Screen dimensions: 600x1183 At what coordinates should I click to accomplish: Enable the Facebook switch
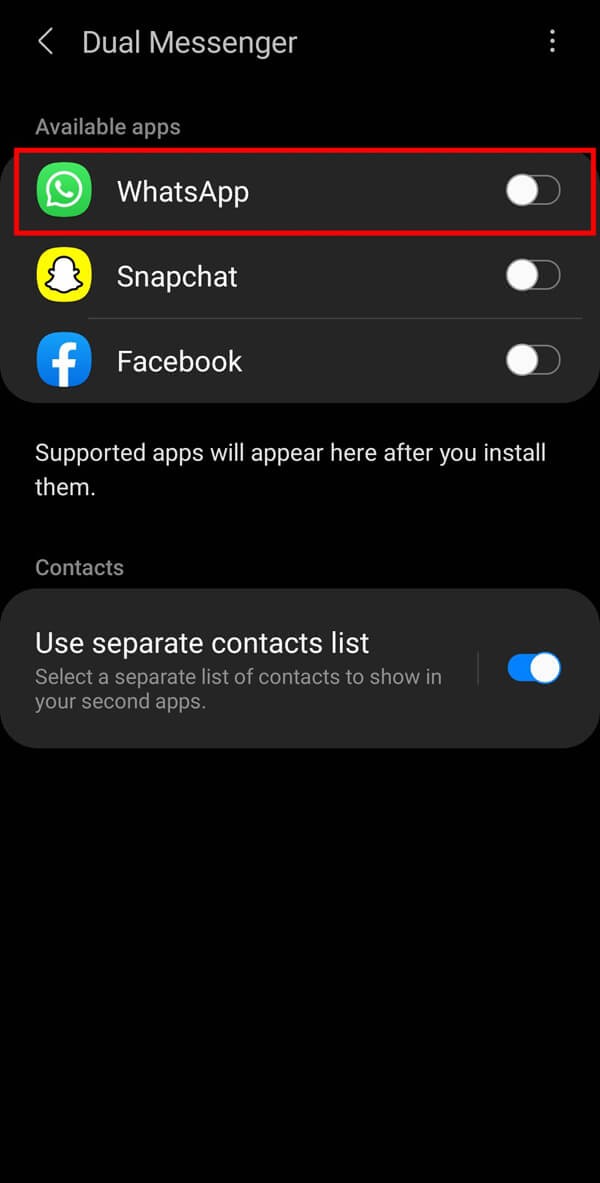click(532, 360)
